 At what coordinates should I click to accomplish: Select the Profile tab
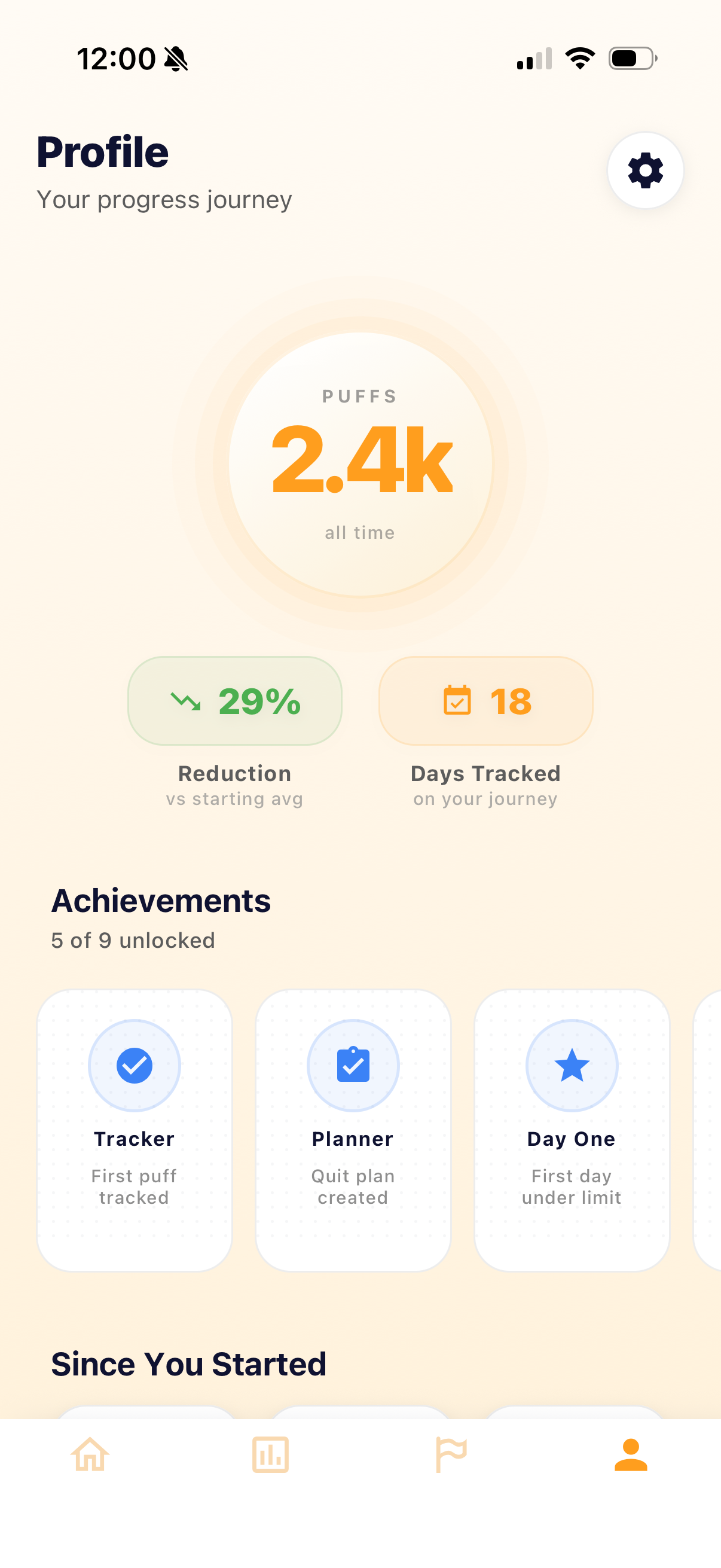(x=630, y=1455)
